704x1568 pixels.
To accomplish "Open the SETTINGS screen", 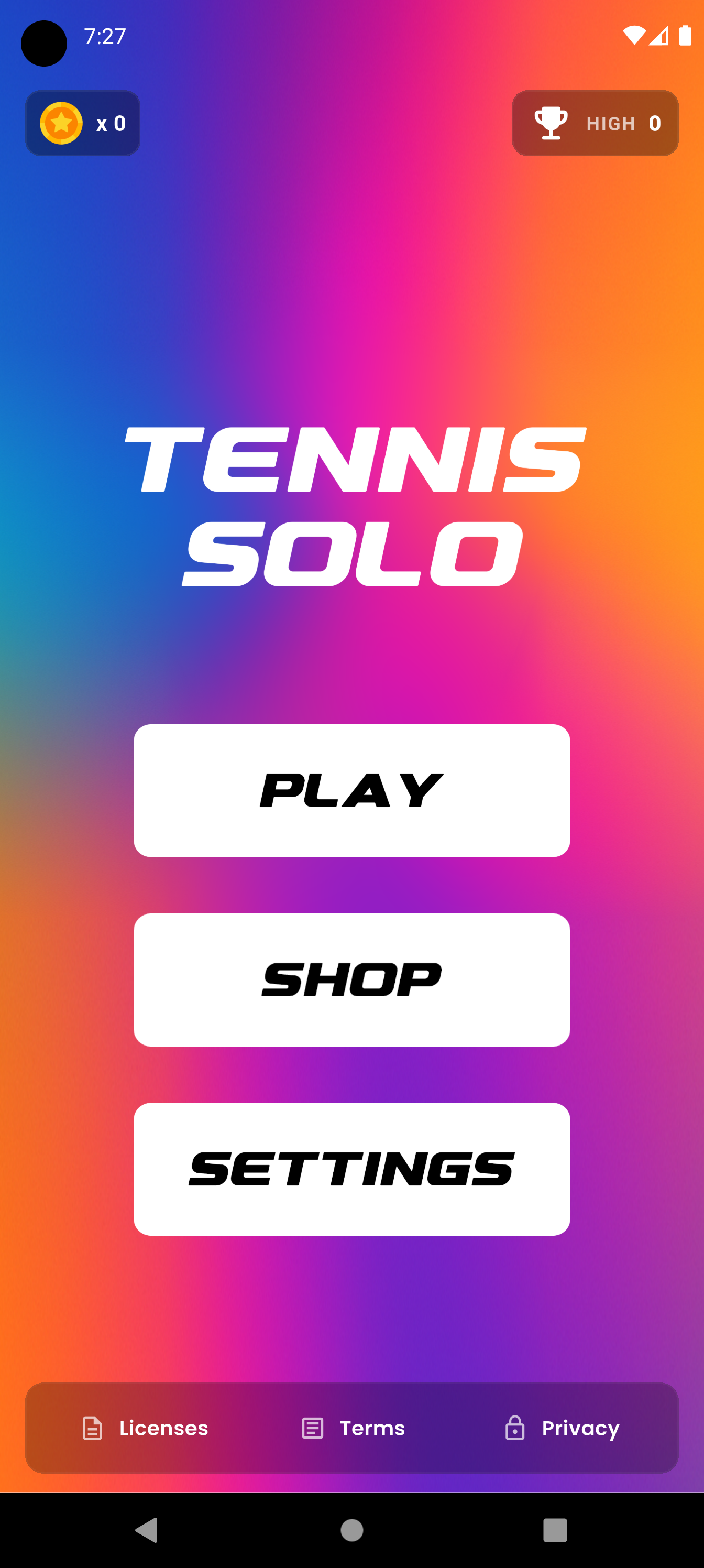I will click(x=351, y=1169).
